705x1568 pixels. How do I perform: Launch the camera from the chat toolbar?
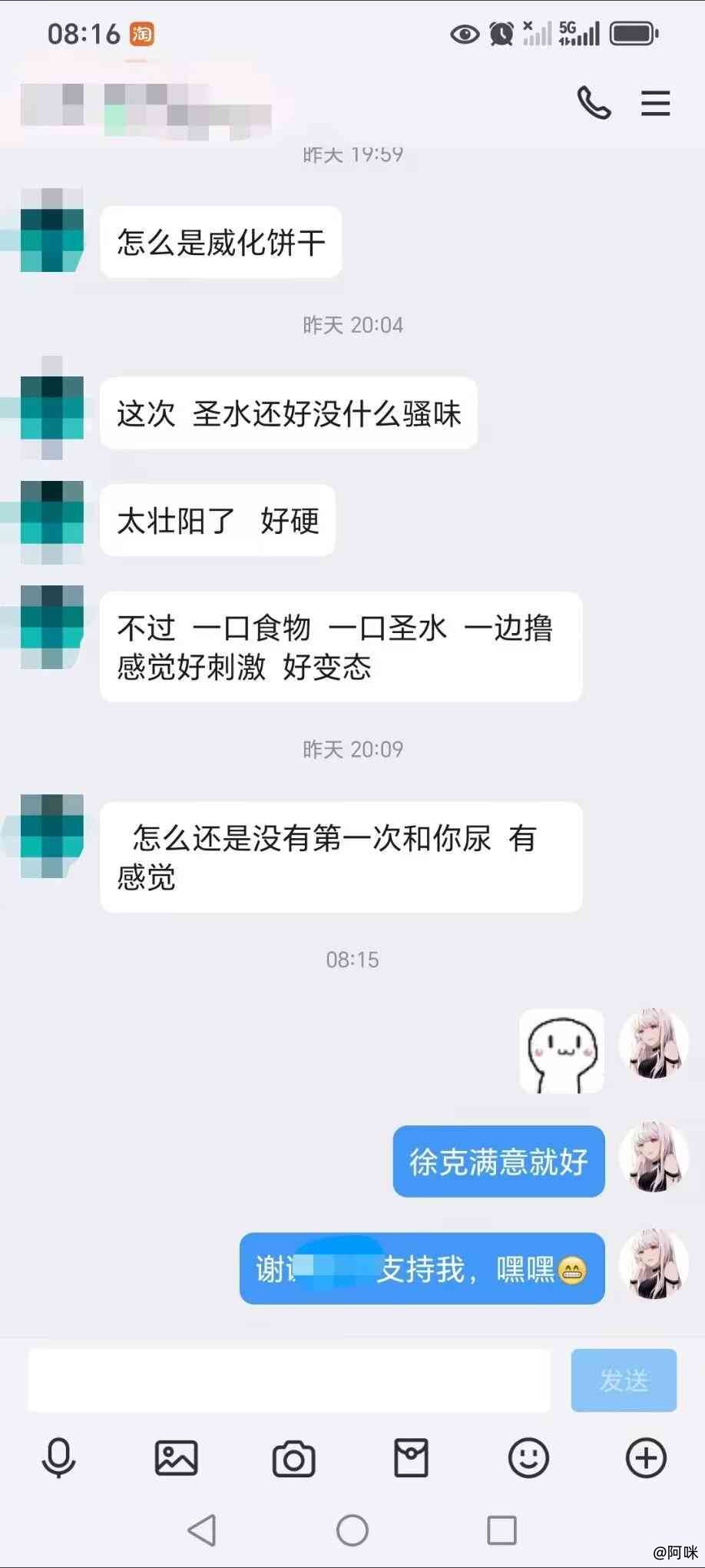(294, 1459)
